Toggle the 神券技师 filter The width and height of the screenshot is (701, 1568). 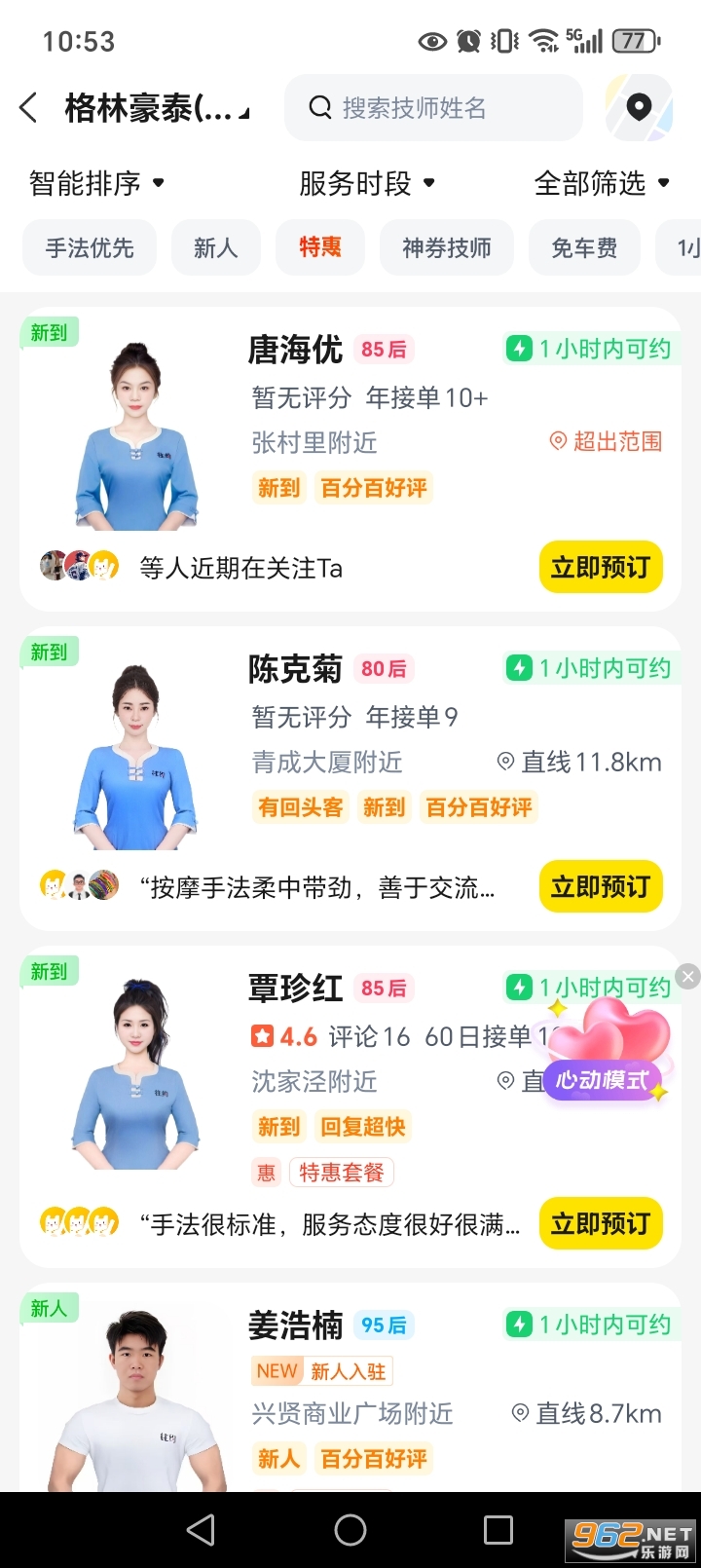tap(447, 247)
